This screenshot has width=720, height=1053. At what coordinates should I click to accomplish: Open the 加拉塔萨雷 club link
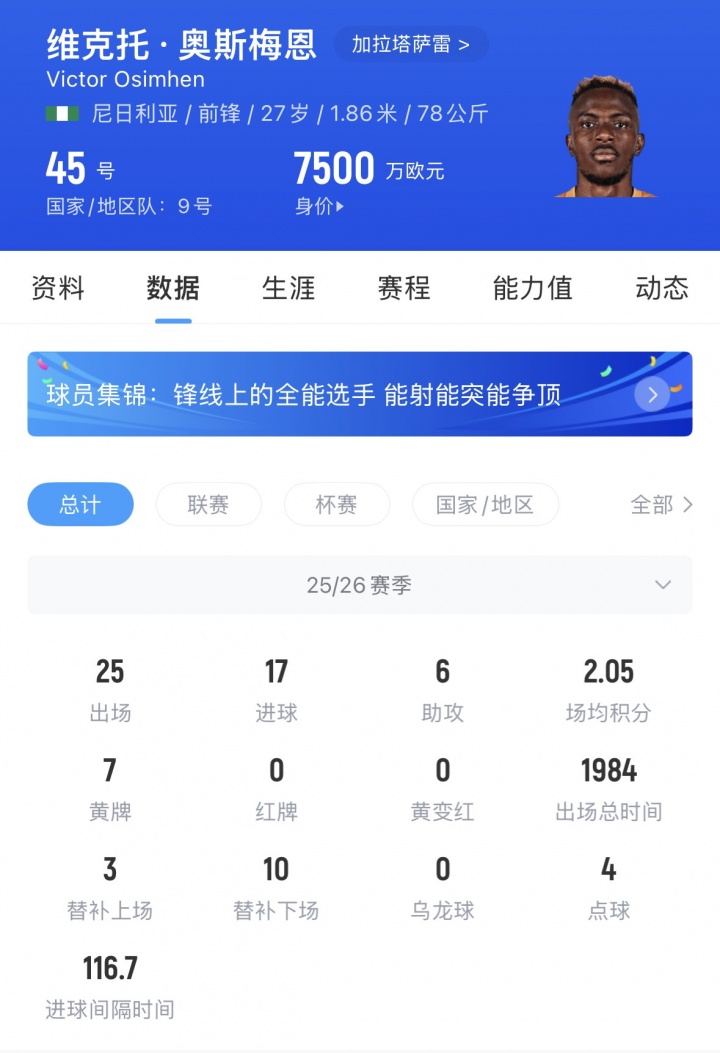pyautogui.click(x=409, y=44)
